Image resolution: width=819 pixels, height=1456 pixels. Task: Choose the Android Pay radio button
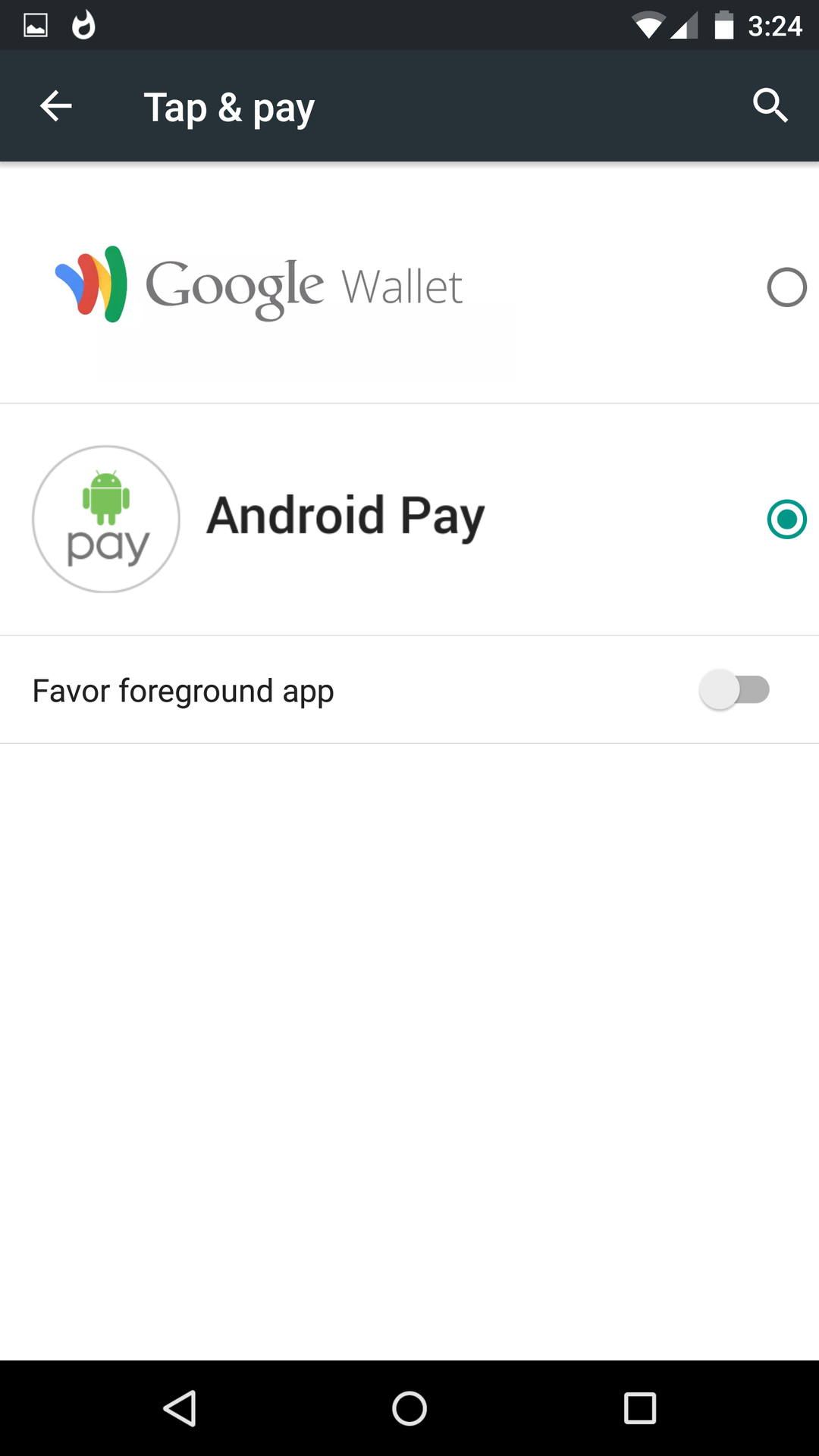point(786,519)
